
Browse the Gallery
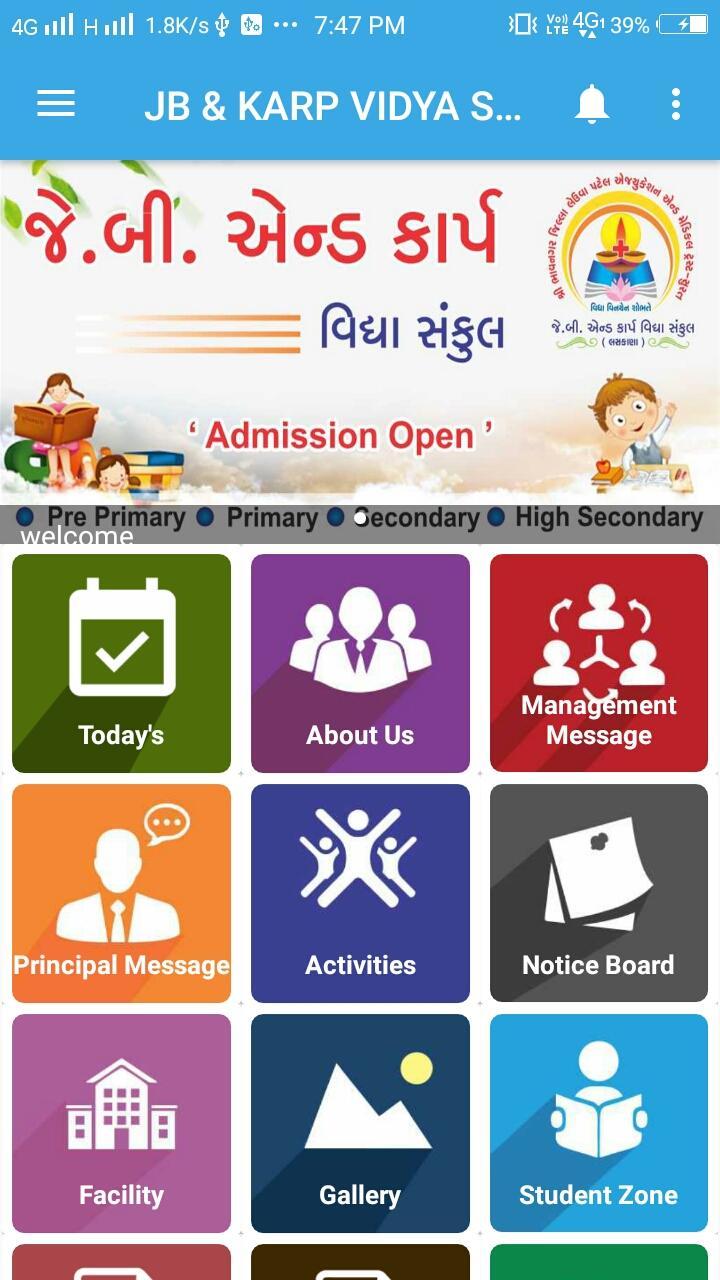[360, 1123]
